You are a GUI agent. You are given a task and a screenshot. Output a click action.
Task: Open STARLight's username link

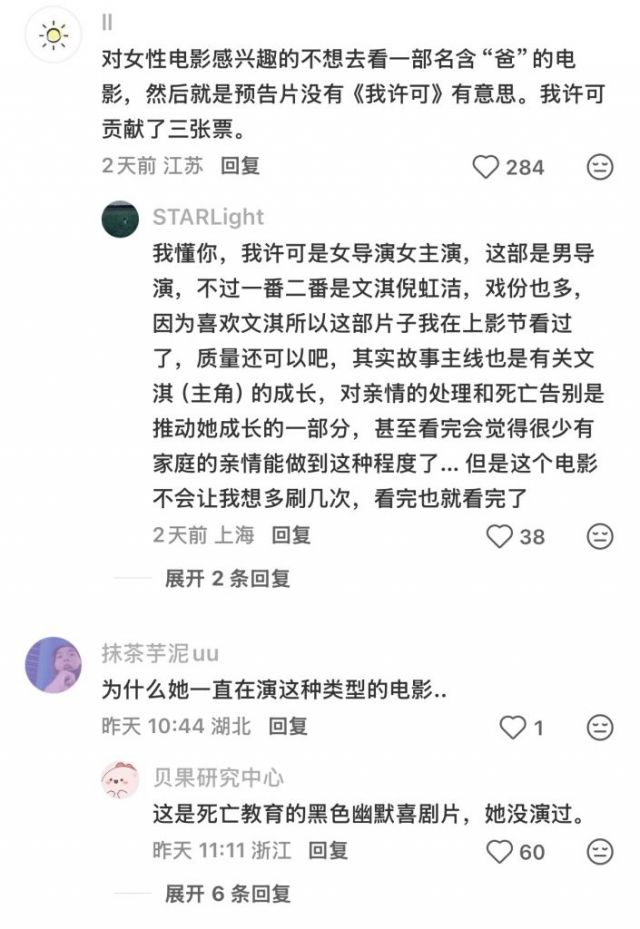pos(208,217)
